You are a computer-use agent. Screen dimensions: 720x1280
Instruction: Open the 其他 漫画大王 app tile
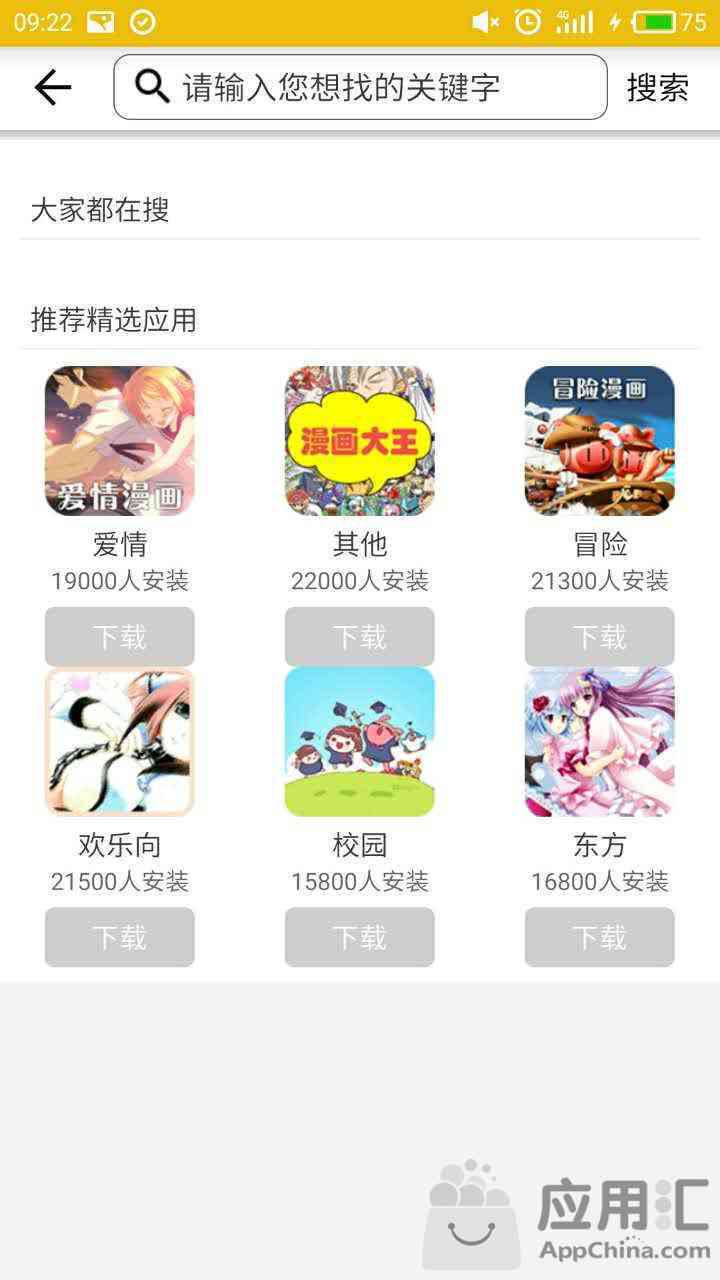359,441
